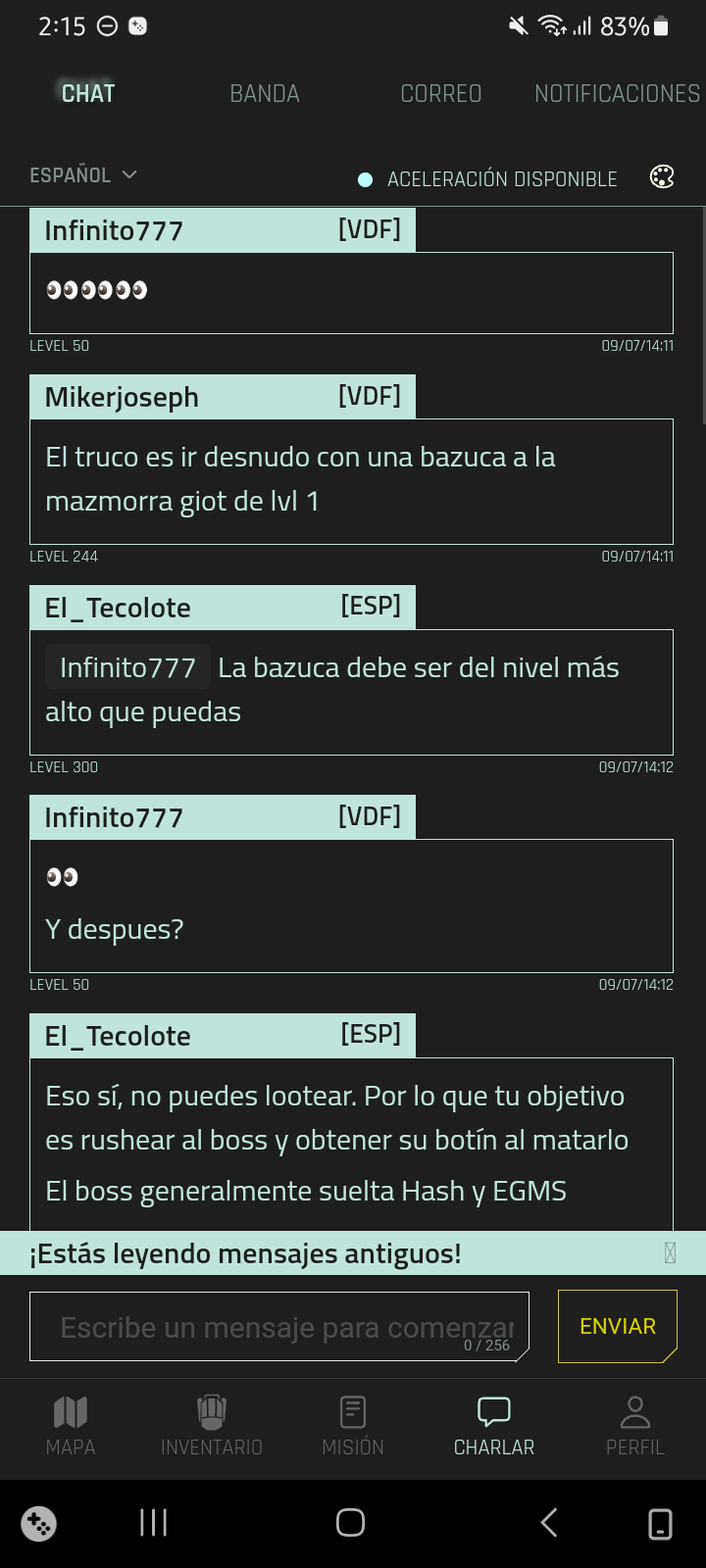The height and width of the screenshot is (1568, 706).
Task: Go to INVENTARIO
Action: click(212, 1426)
